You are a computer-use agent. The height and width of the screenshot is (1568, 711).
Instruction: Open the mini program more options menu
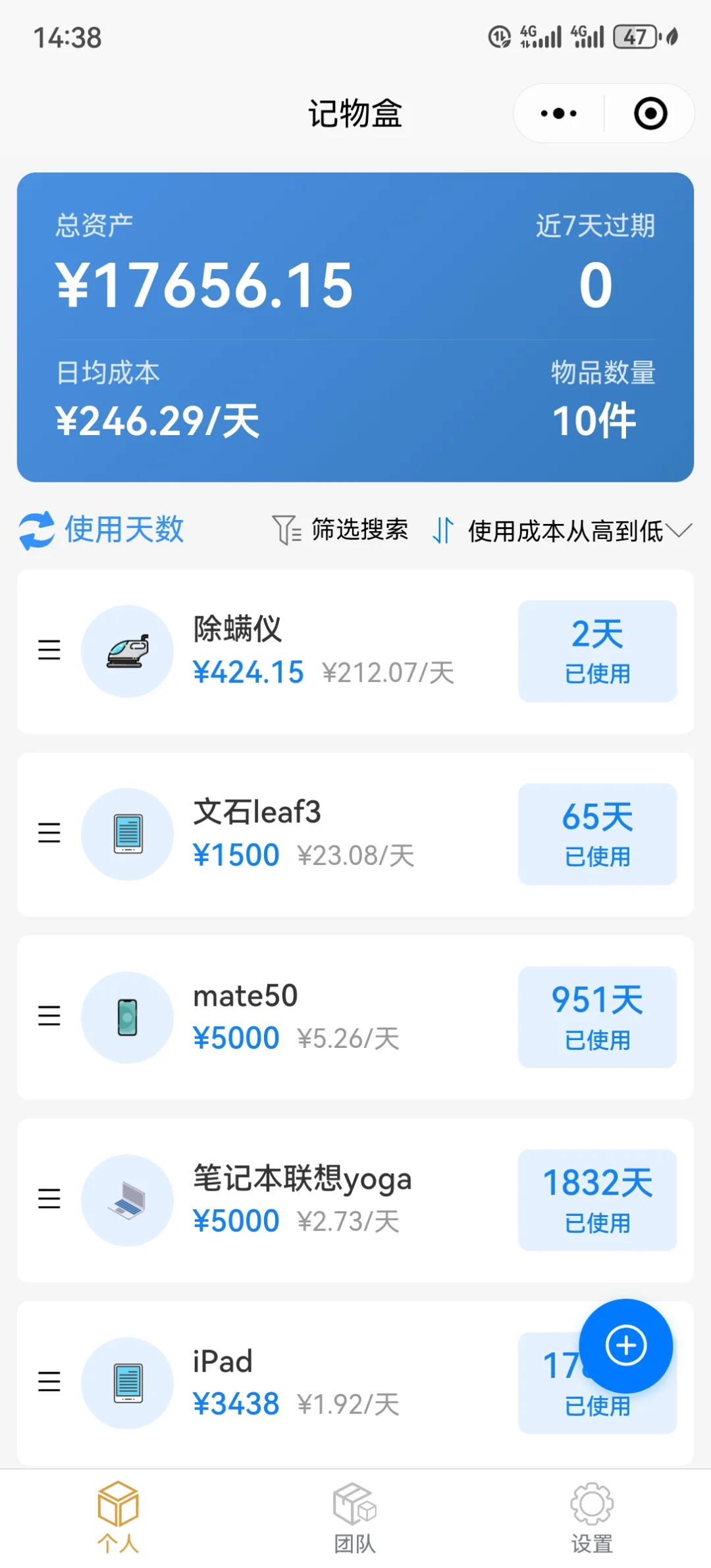pyautogui.click(x=558, y=113)
